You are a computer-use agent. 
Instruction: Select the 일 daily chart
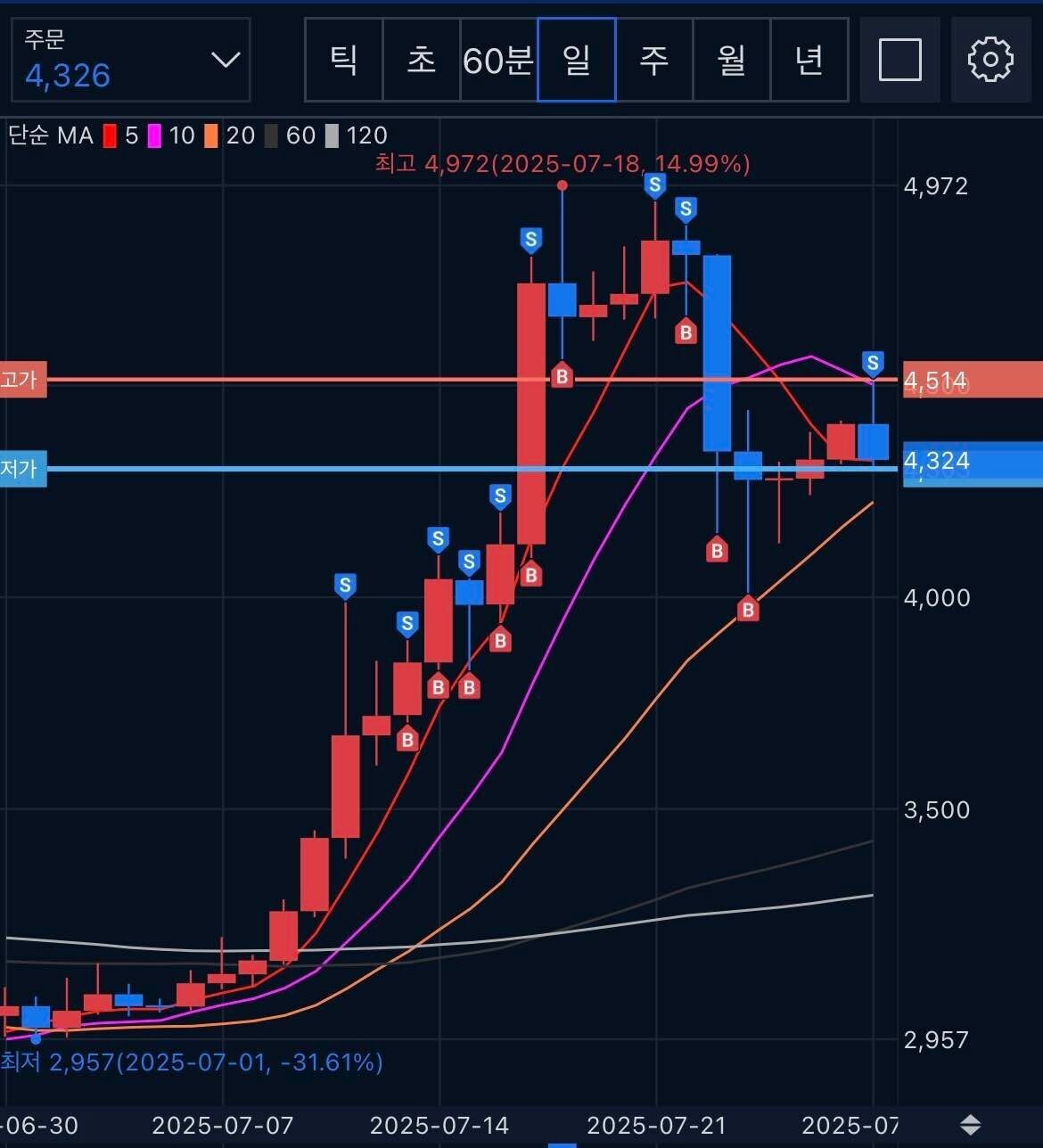click(576, 60)
